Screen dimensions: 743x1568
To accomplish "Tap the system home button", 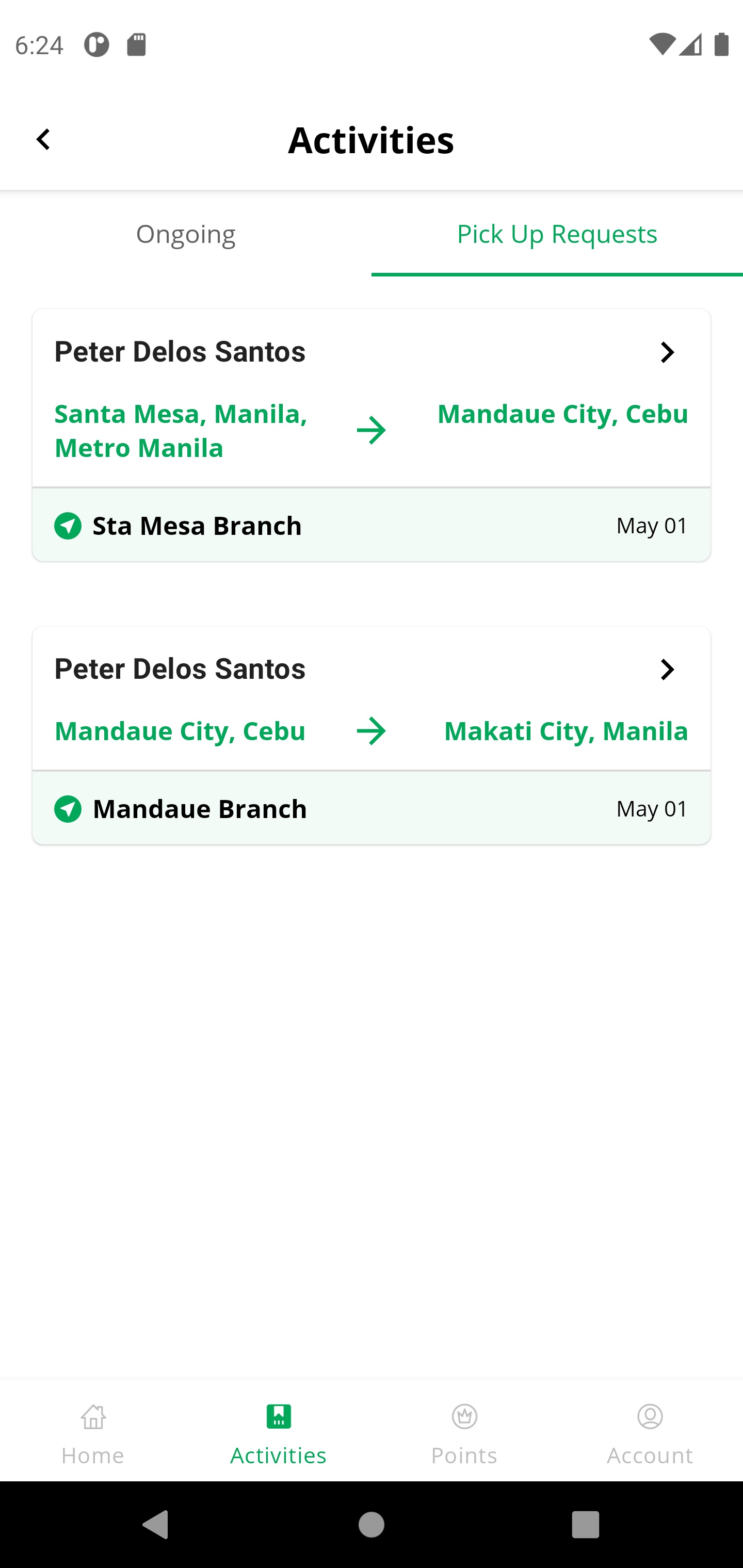I will tap(372, 1525).
